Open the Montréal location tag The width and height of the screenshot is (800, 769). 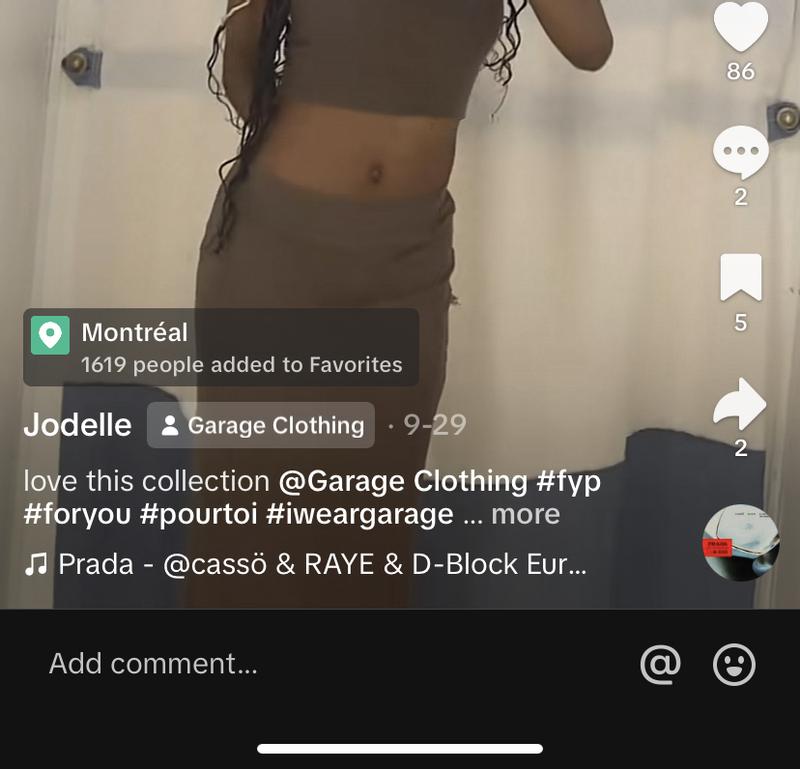click(220, 347)
